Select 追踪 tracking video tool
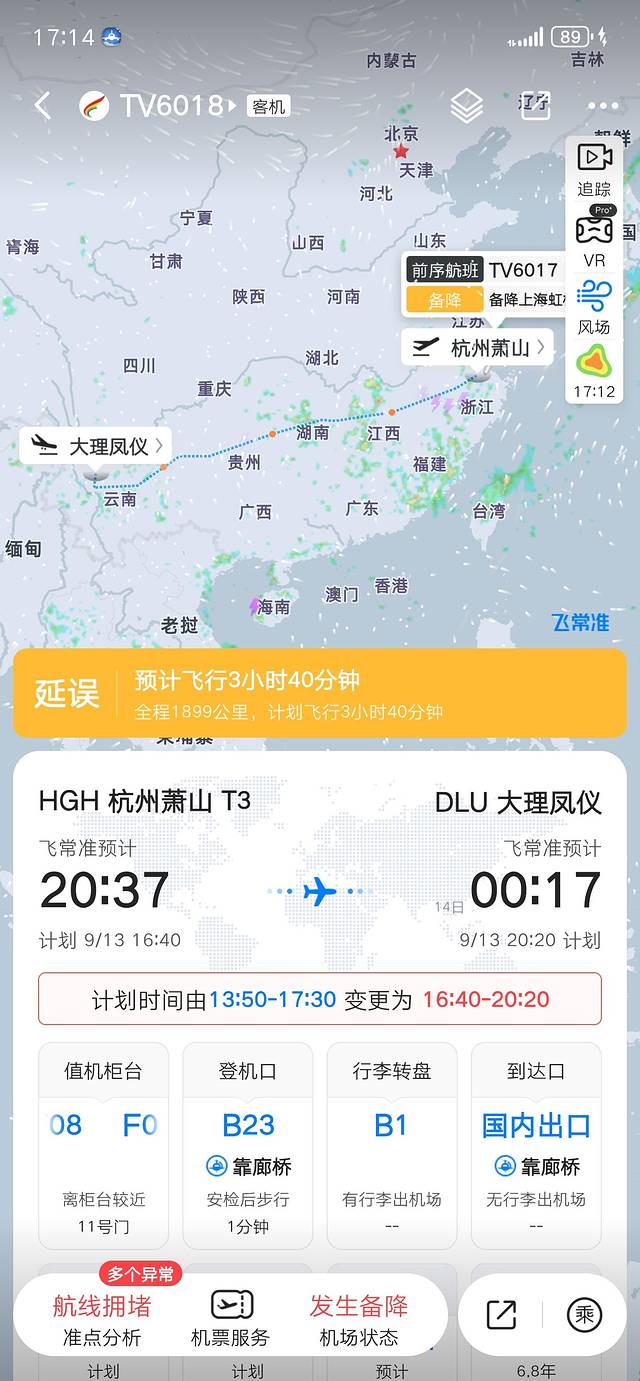Viewport: 640px width, 1381px height. point(594,167)
